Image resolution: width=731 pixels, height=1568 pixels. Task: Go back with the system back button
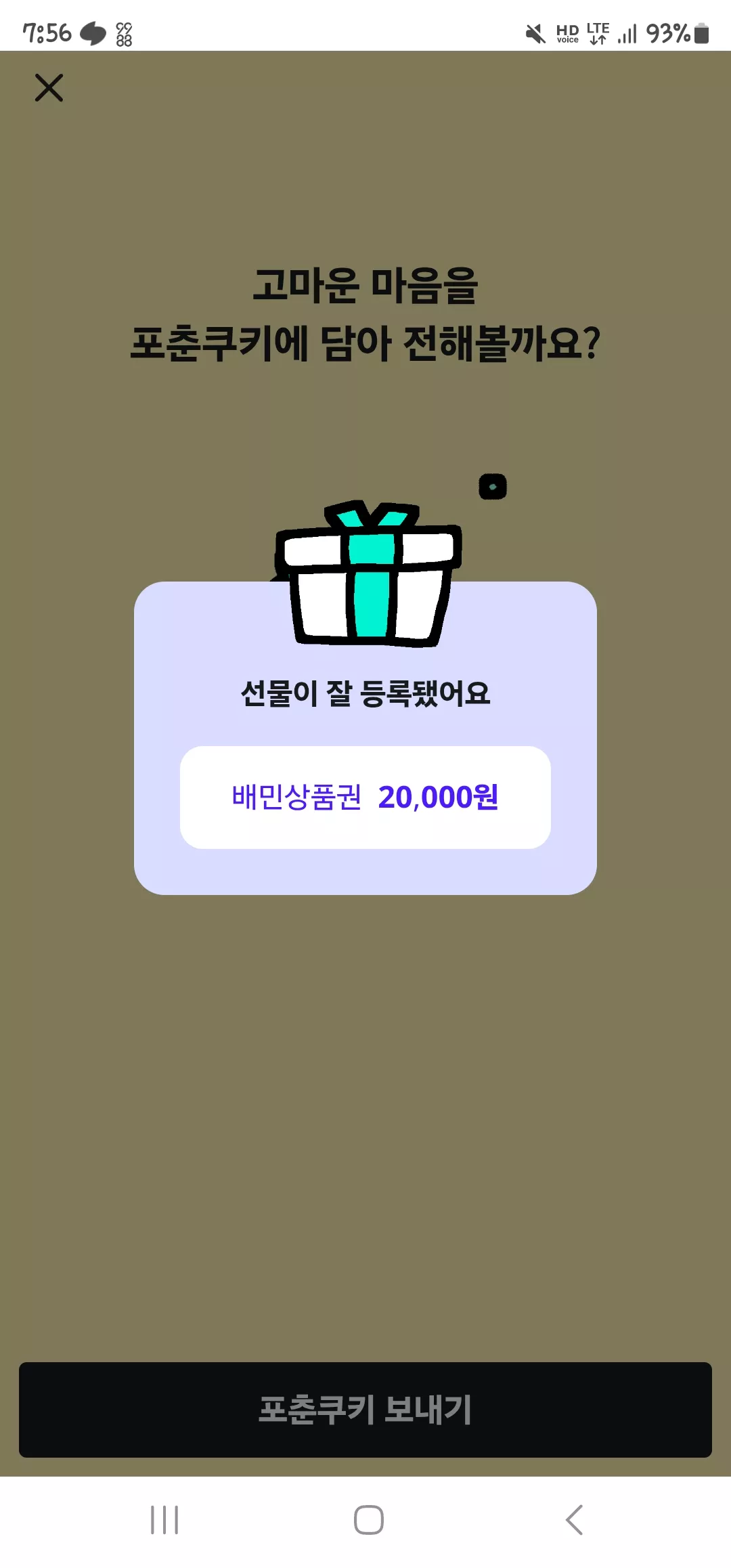click(x=574, y=1520)
